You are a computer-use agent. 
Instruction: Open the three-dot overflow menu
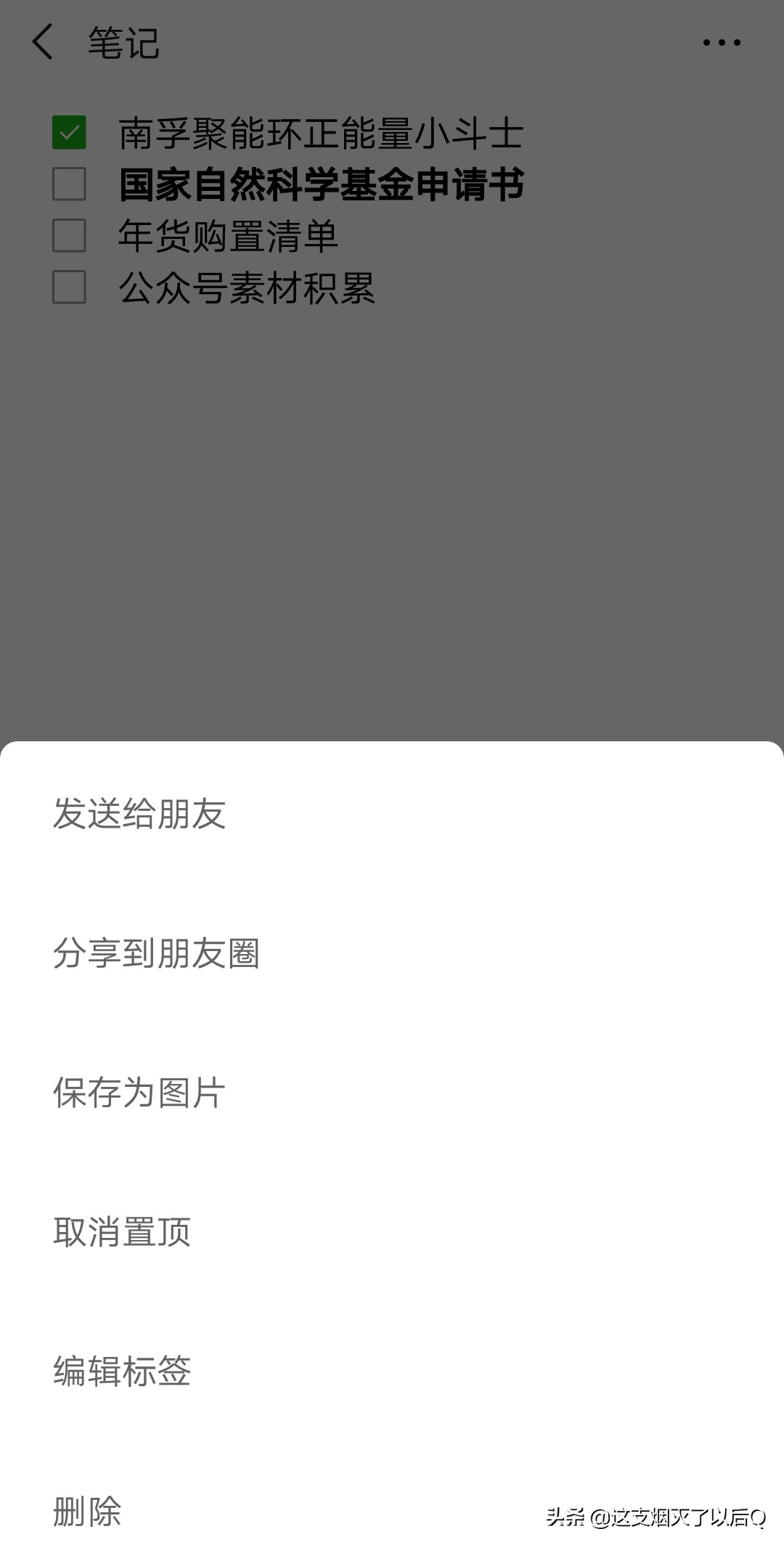(722, 42)
